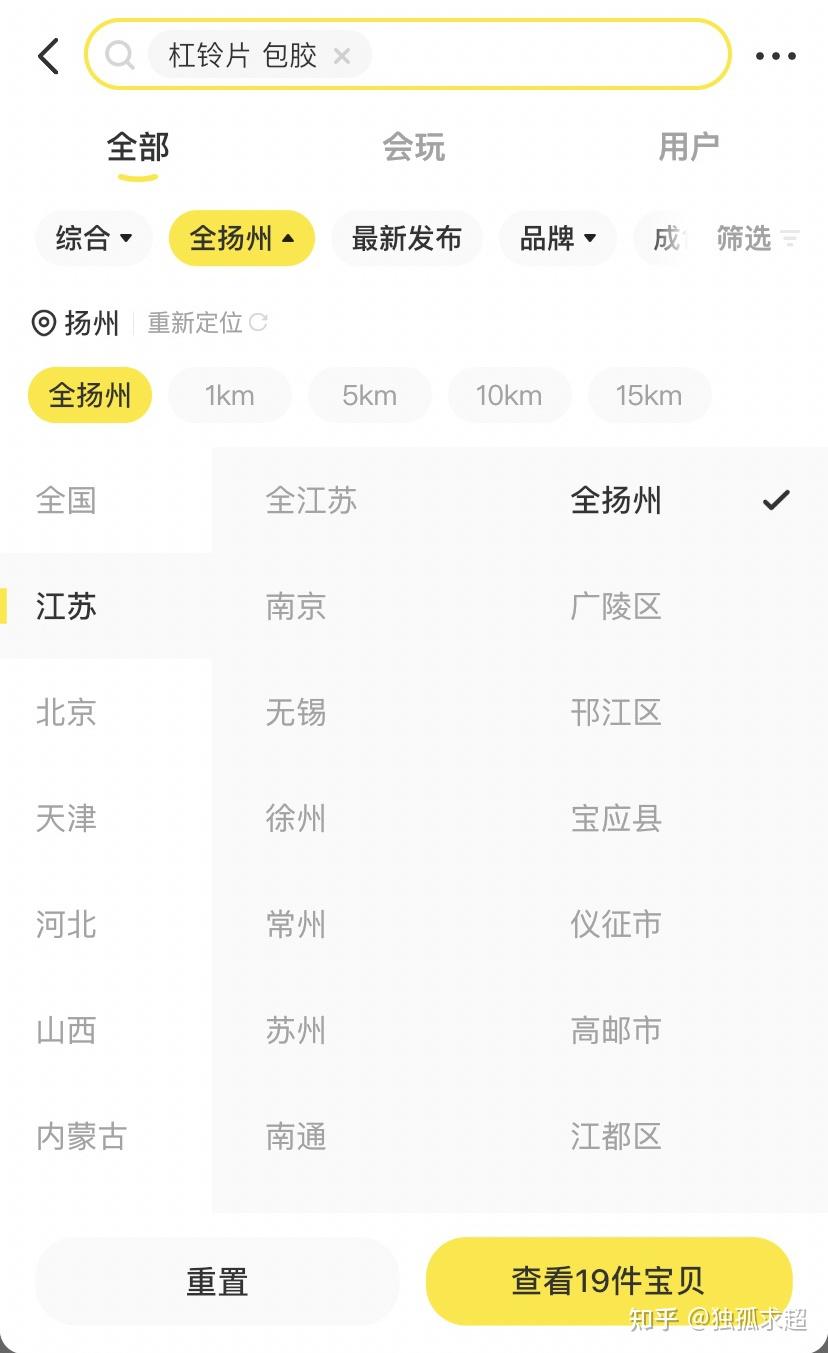
Task: Switch to the 会玩 tab
Action: coord(413,148)
